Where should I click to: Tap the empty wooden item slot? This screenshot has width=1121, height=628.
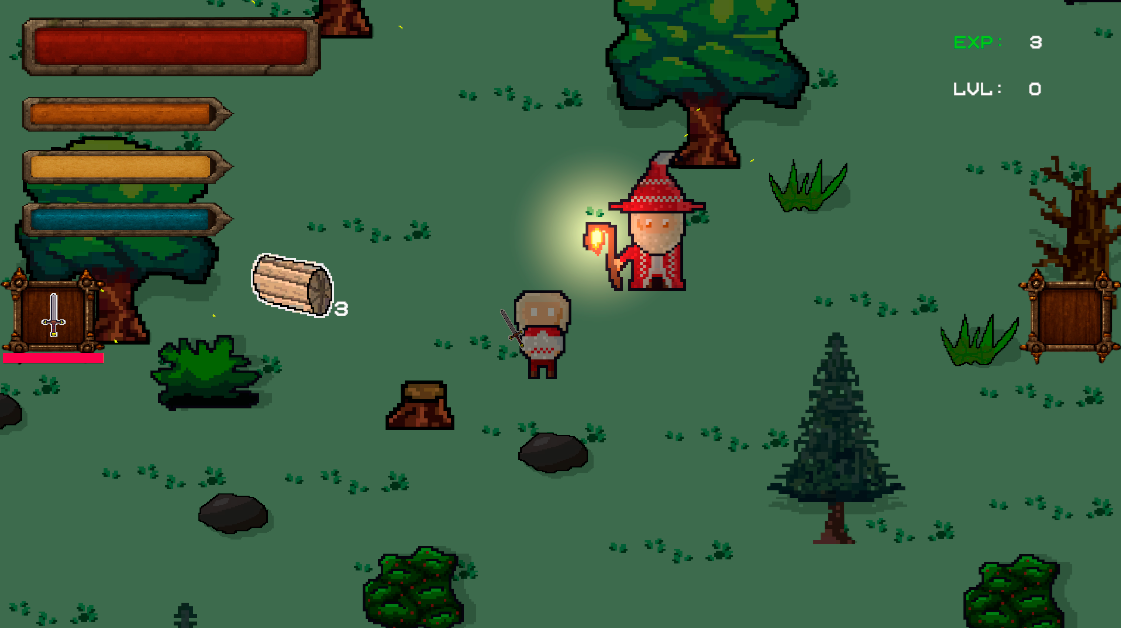(1069, 315)
